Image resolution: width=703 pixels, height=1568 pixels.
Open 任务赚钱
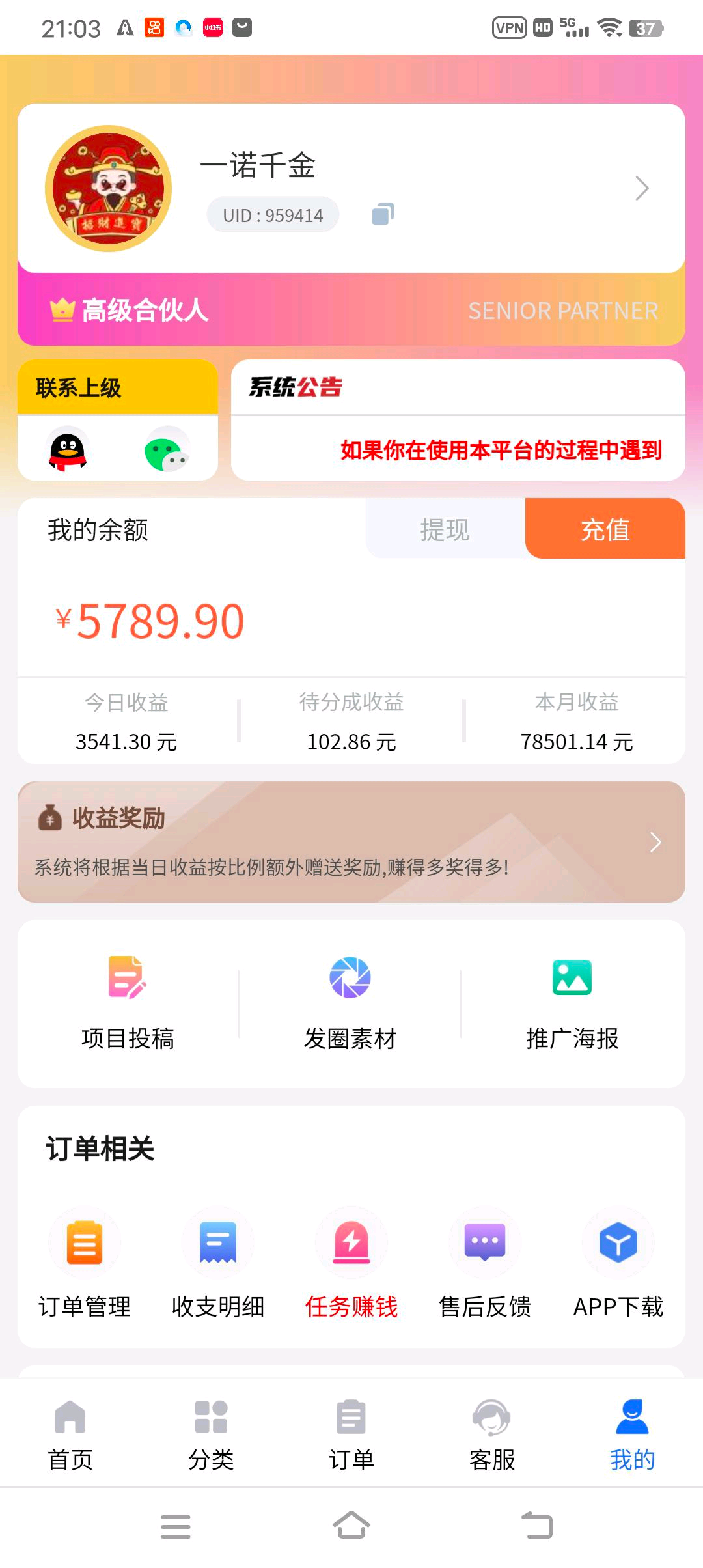click(x=351, y=1263)
